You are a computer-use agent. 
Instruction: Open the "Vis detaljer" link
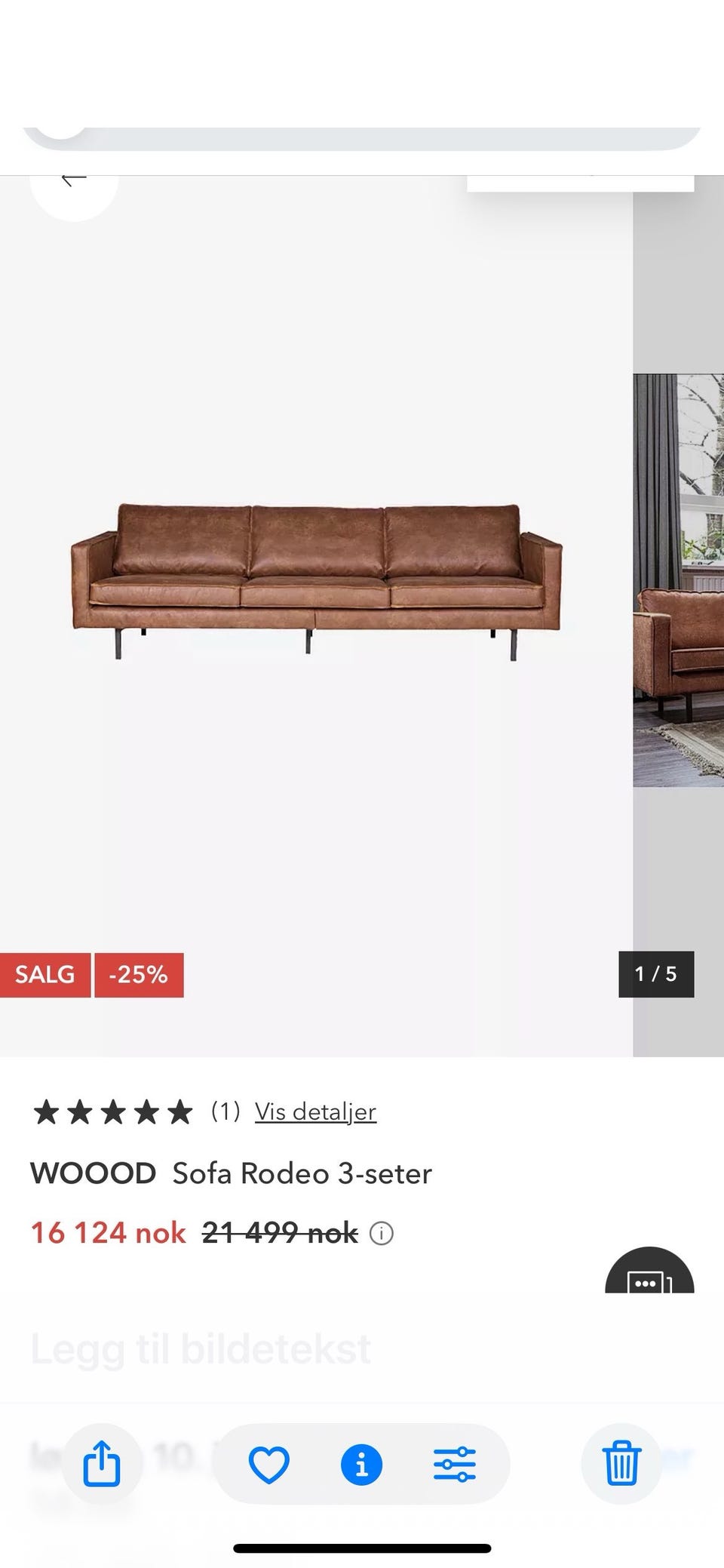click(314, 1111)
